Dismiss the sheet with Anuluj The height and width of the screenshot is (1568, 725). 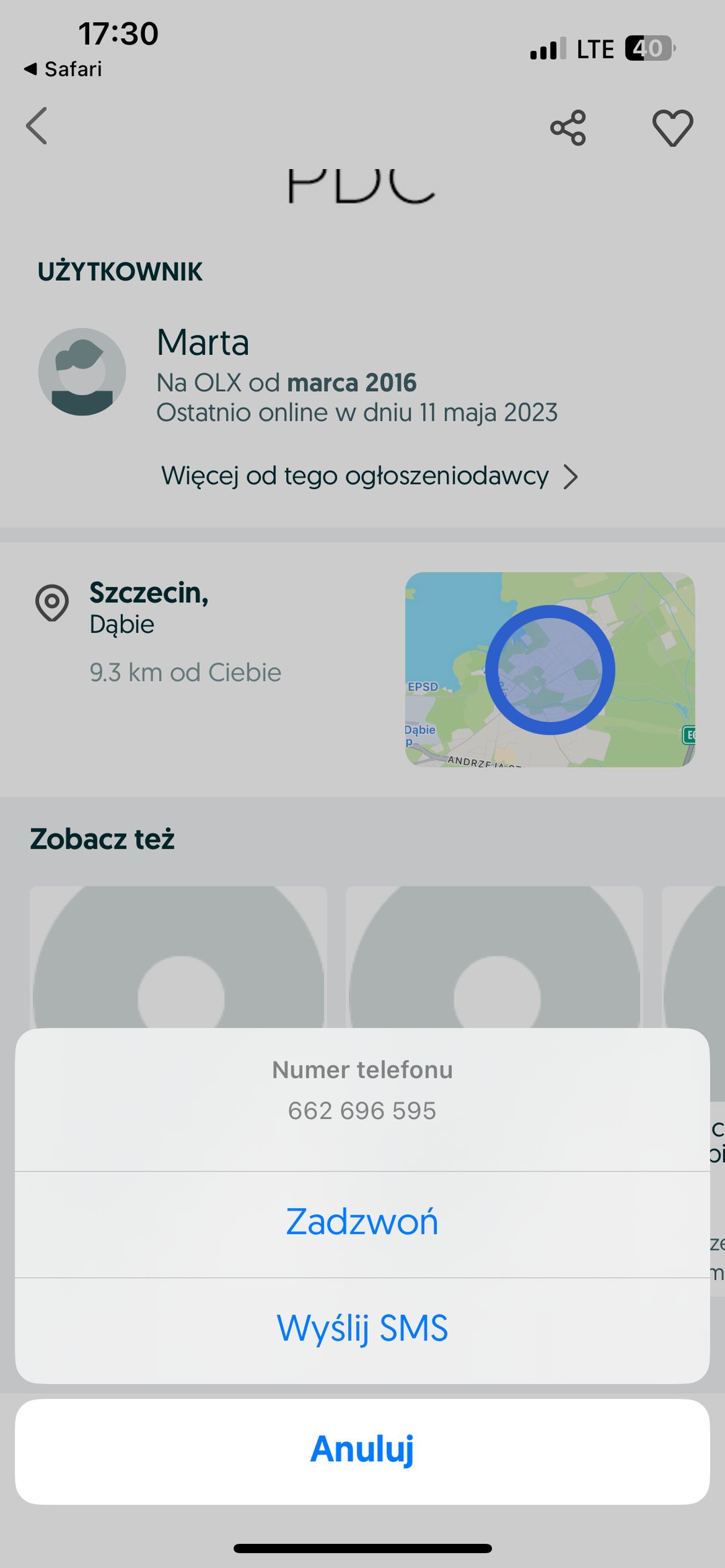362,1451
